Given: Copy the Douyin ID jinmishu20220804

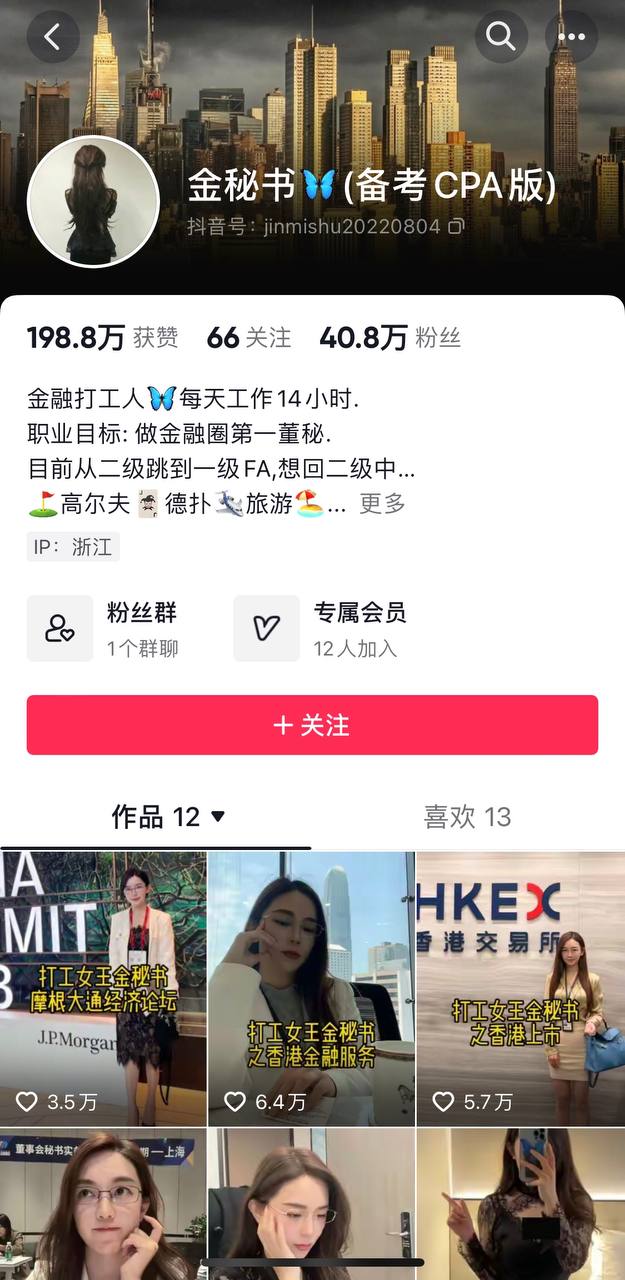Looking at the screenshot, I should [x=456, y=227].
